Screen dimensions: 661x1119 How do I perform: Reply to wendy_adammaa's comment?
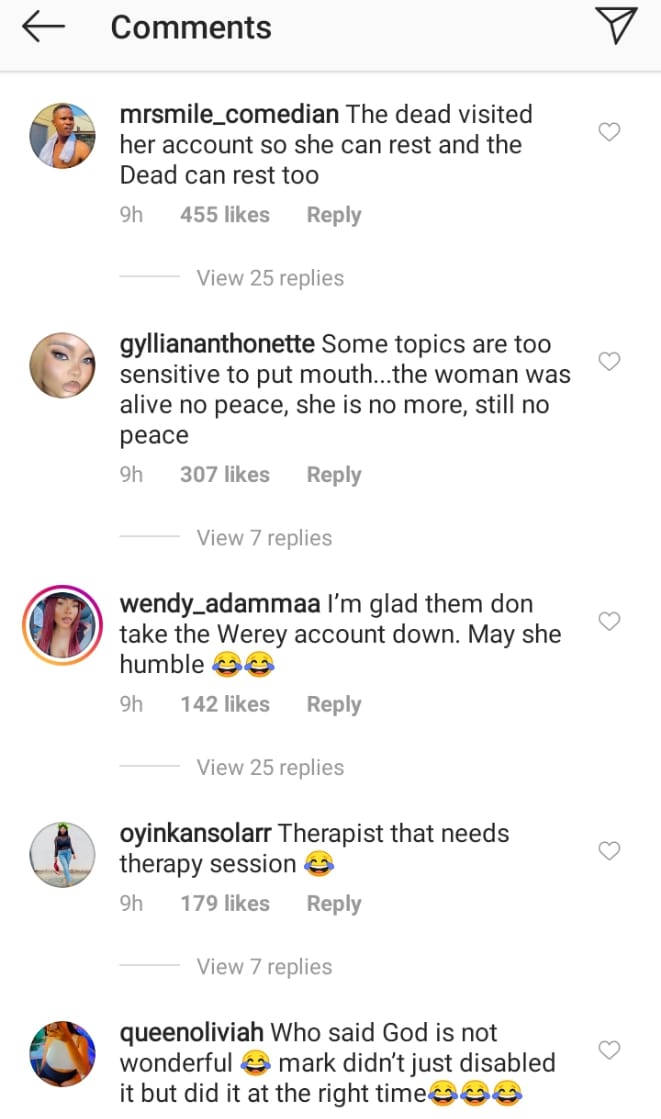pyautogui.click(x=333, y=704)
